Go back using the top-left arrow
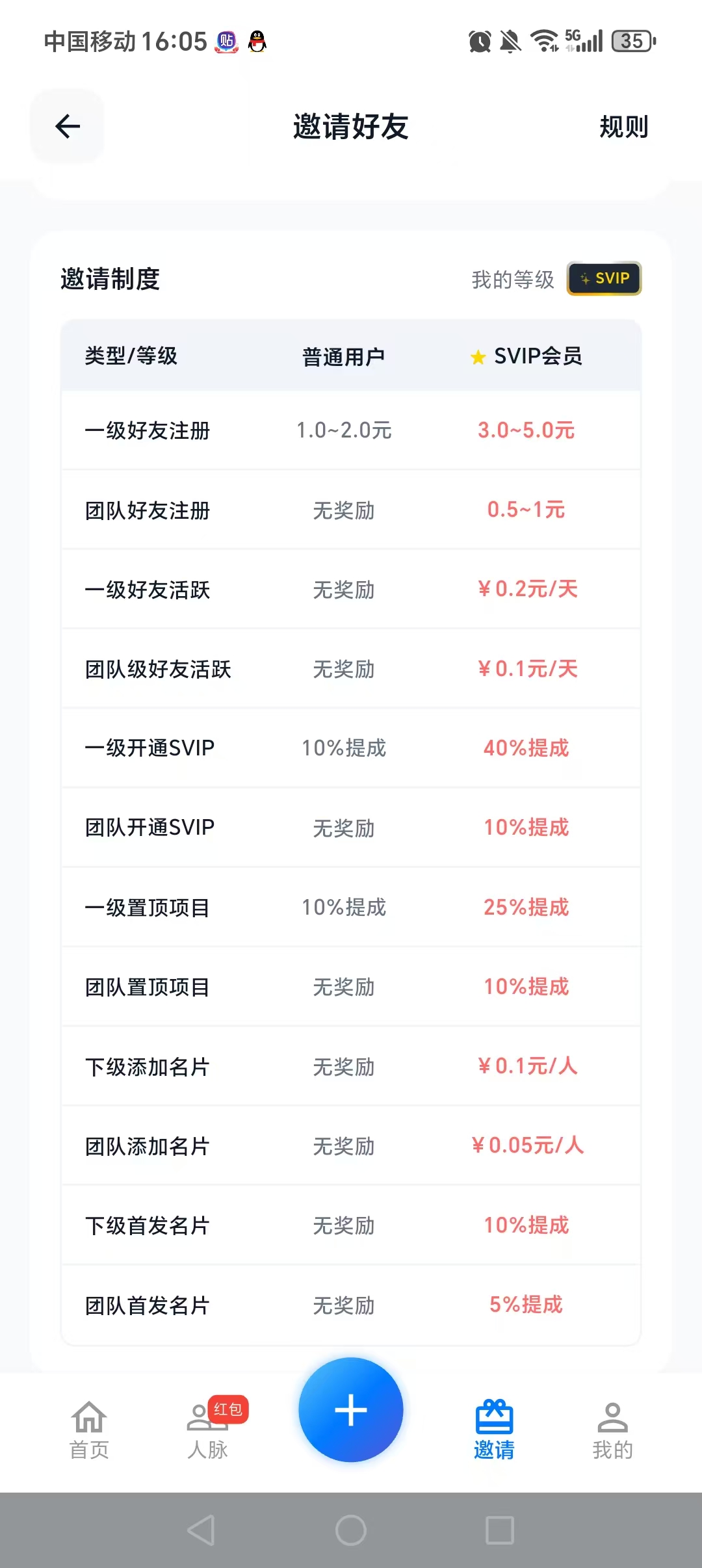 click(68, 126)
